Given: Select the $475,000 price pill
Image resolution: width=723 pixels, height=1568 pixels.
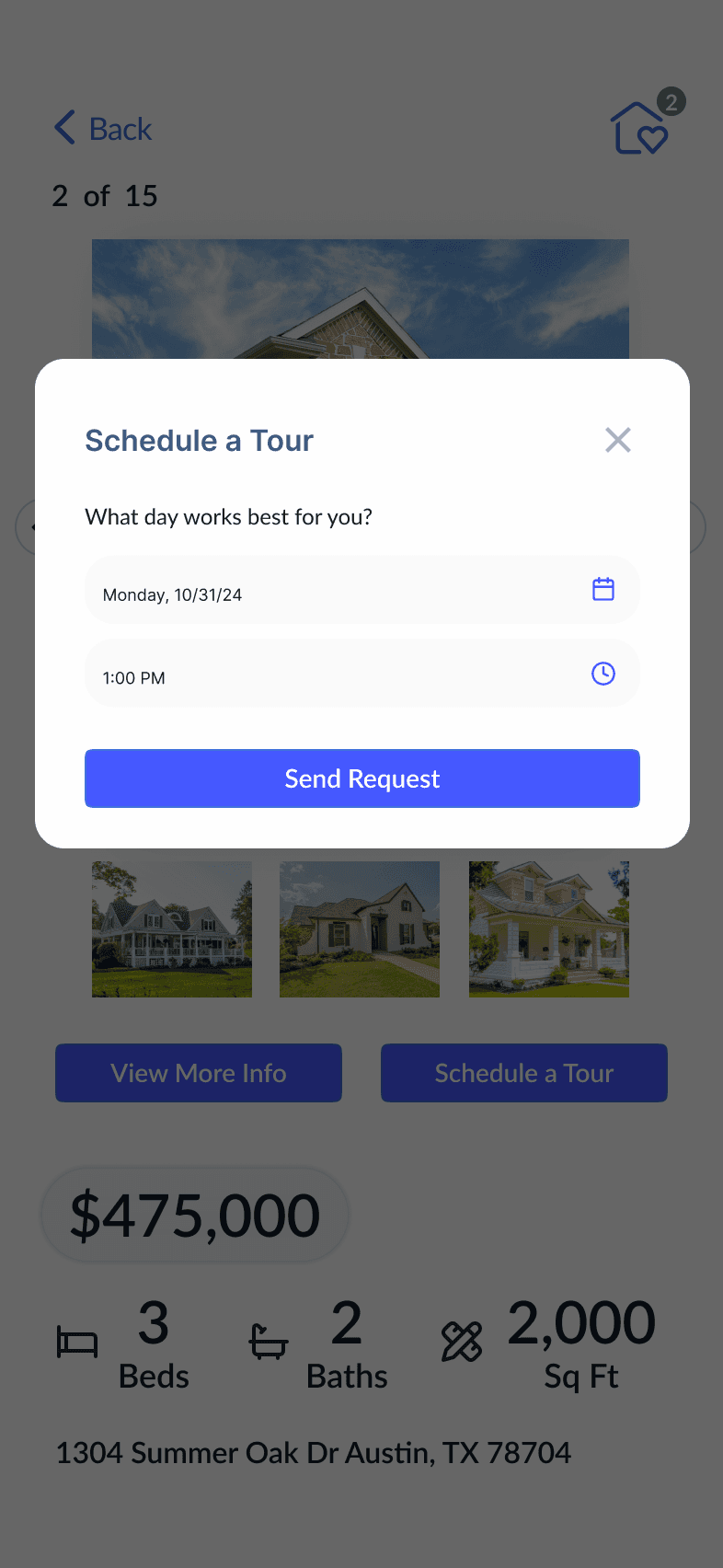Looking at the screenshot, I should 194,1214.
